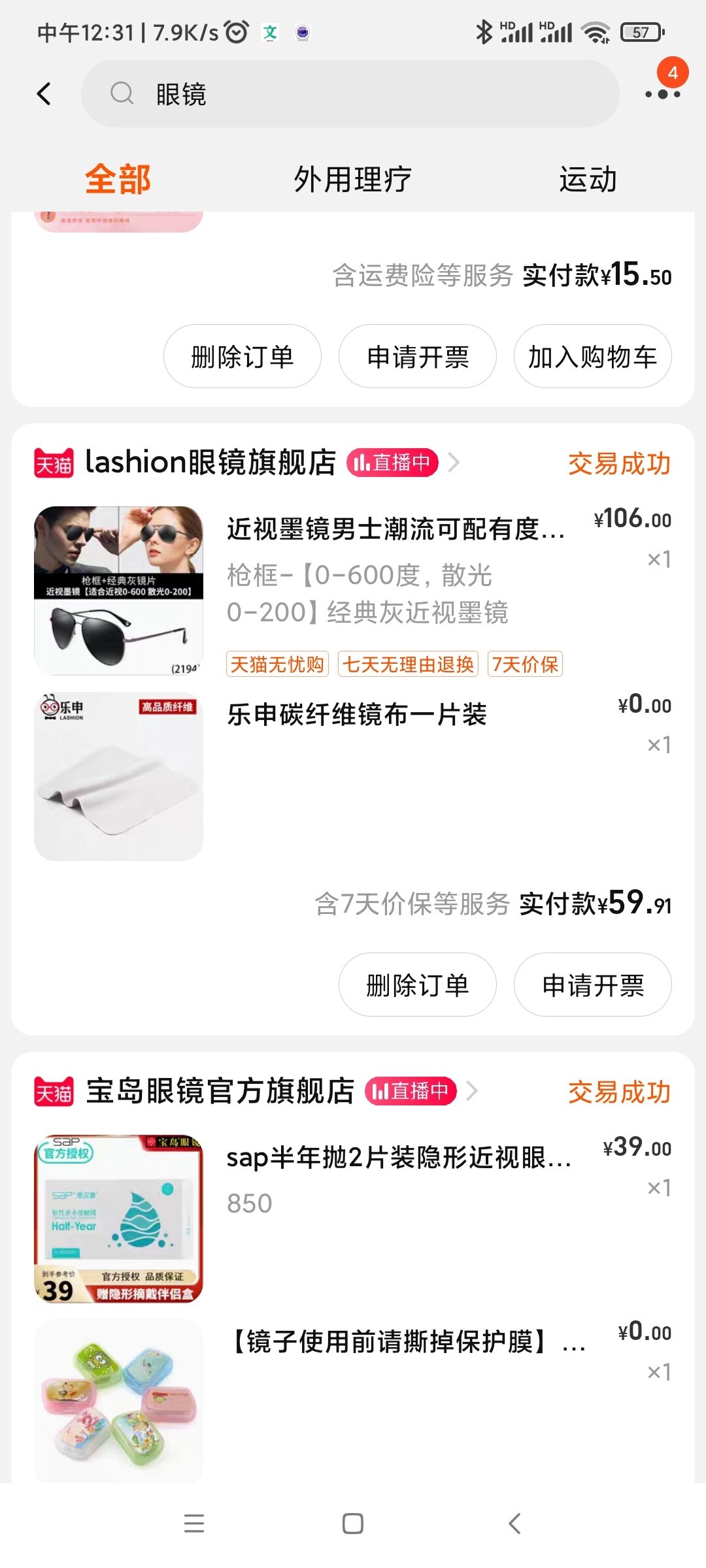Switch to the 全部 tab
The height and width of the screenshot is (1568, 706).
pos(118,180)
